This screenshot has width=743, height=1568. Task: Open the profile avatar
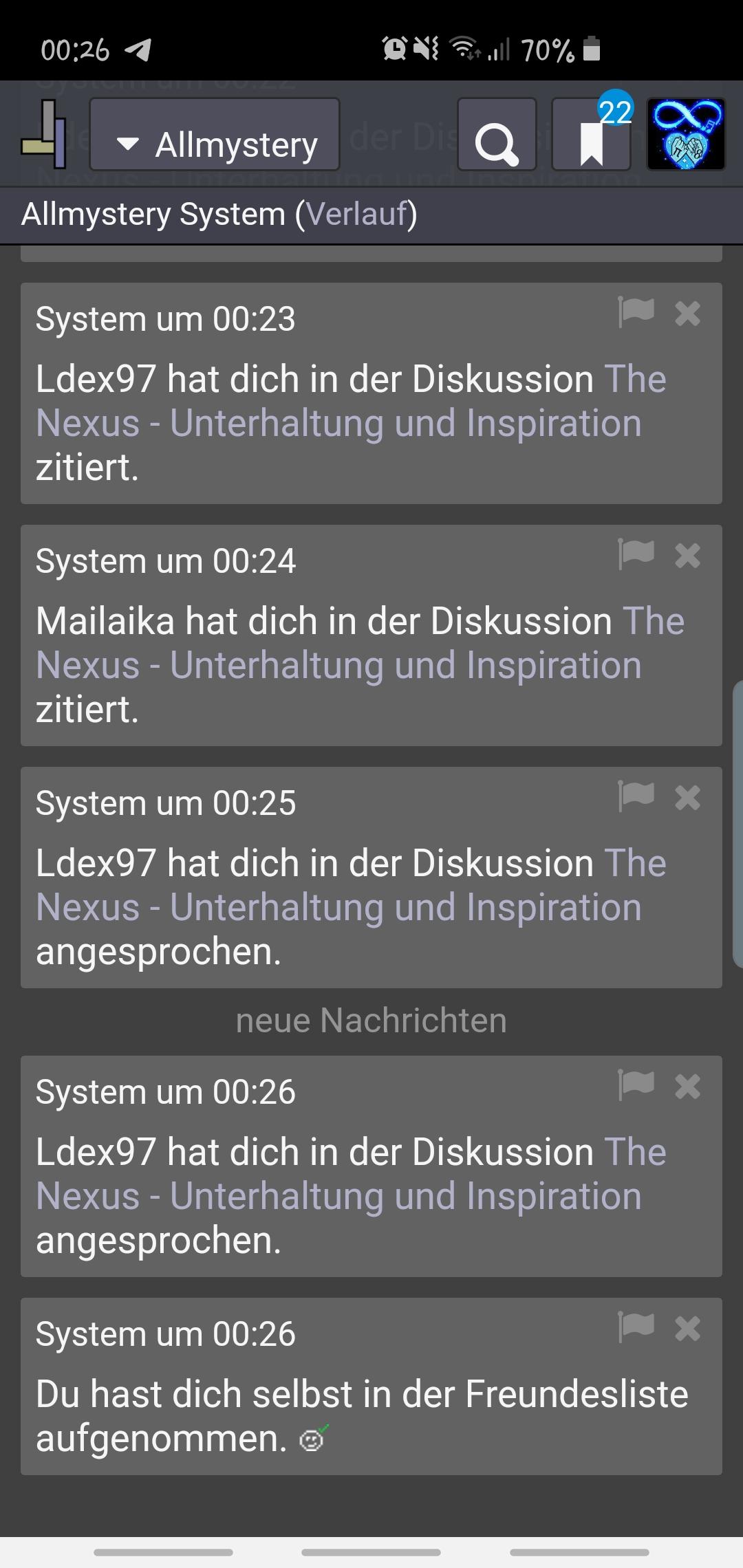(x=686, y=134)
